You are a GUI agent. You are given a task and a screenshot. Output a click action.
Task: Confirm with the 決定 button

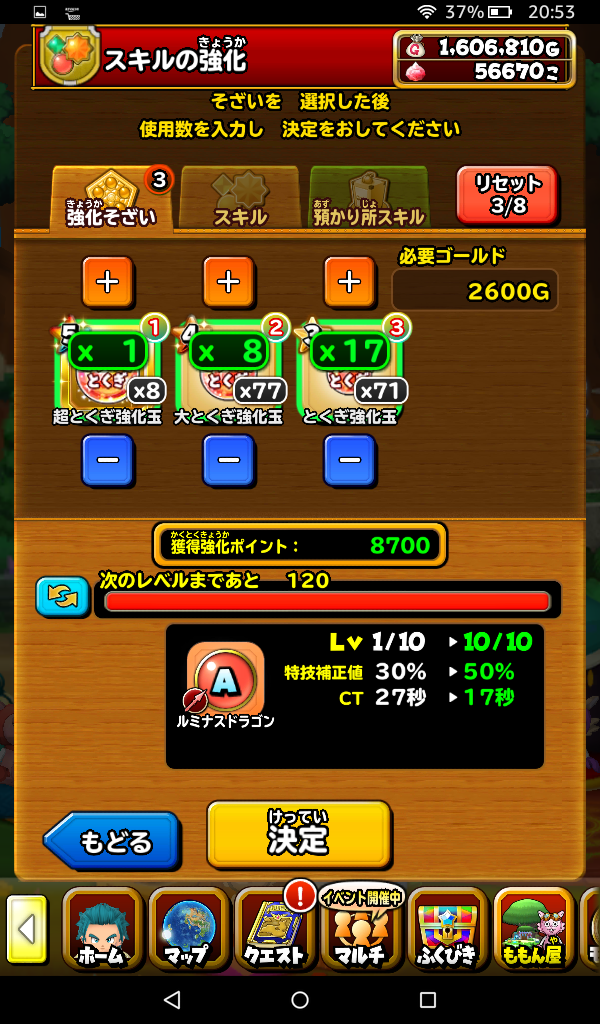pyautogui.click(x=298, y=834)
